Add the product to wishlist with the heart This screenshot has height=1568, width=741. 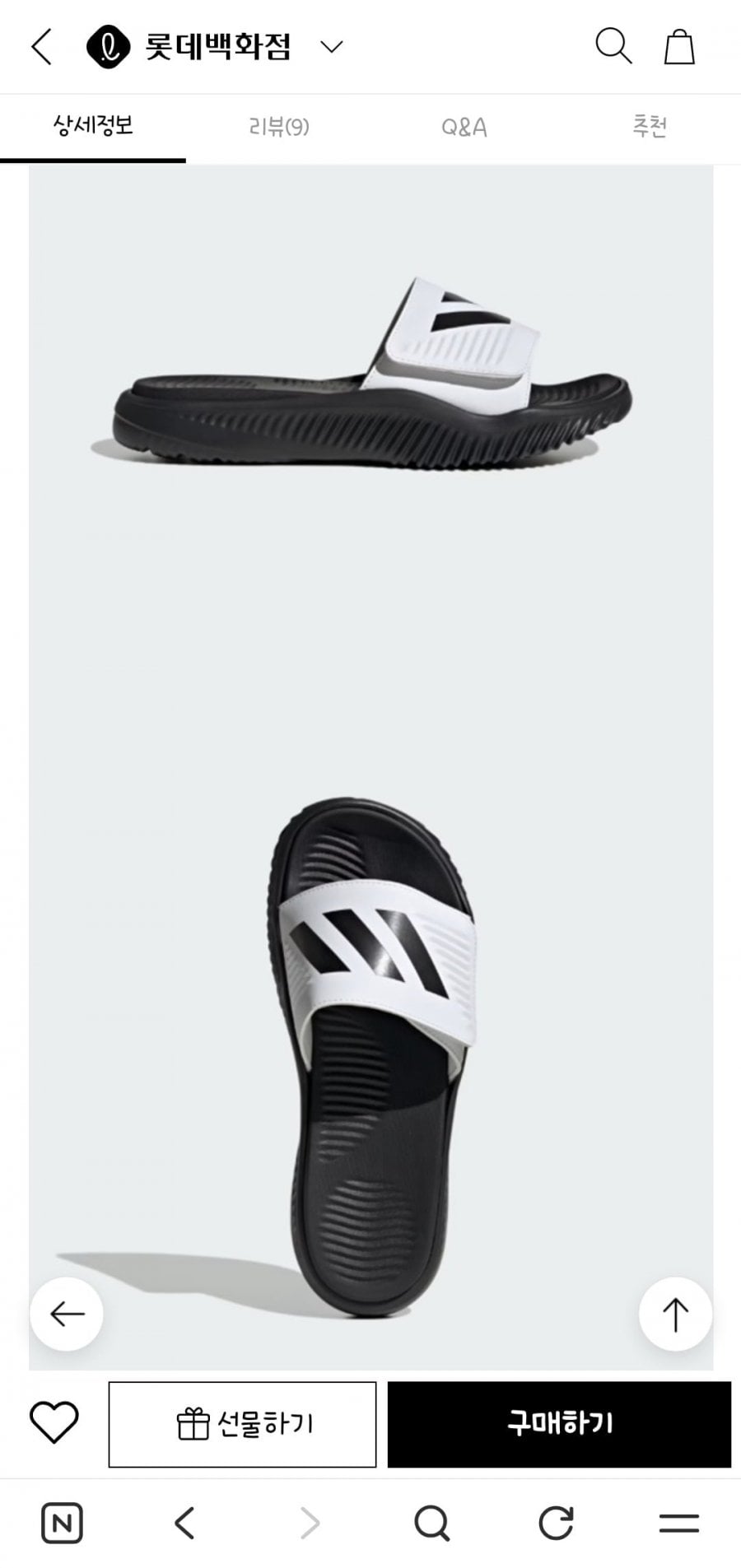coord(54,1422)
